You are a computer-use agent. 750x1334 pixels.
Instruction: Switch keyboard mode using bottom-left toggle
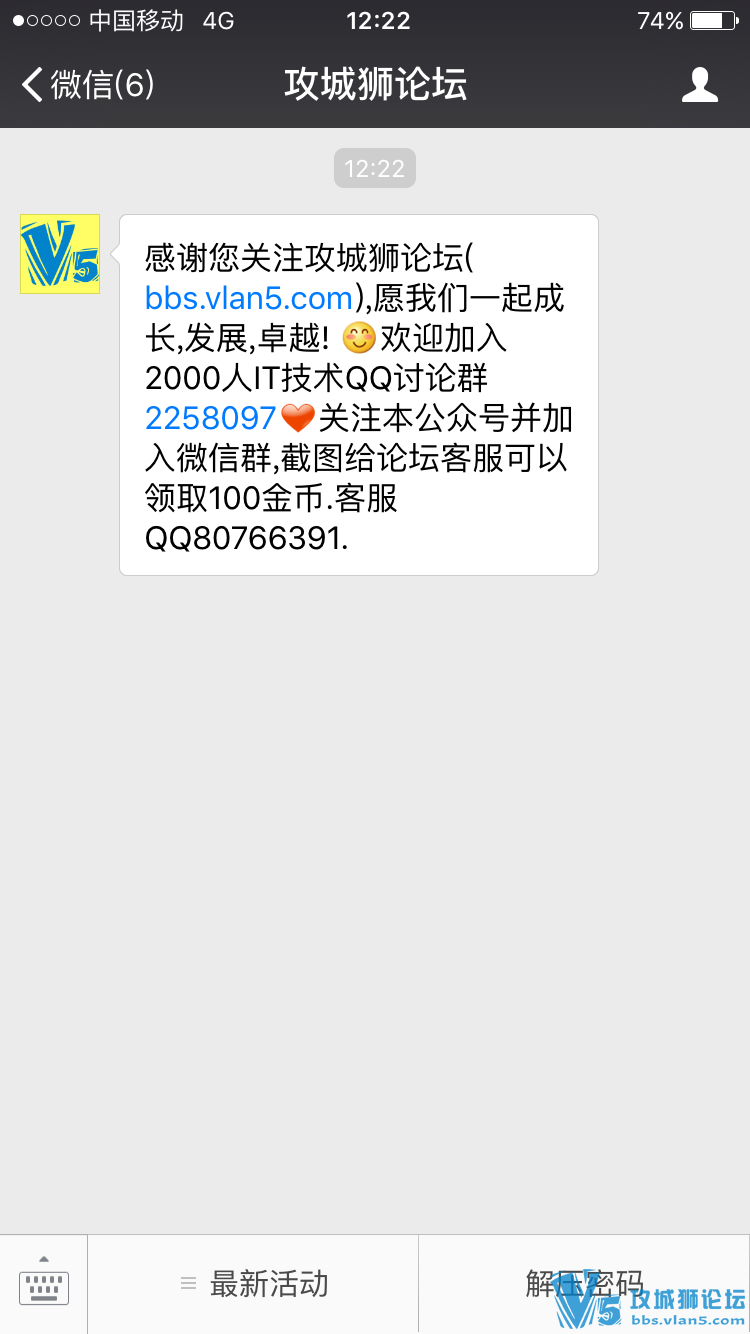click(x=43, y=1286)
